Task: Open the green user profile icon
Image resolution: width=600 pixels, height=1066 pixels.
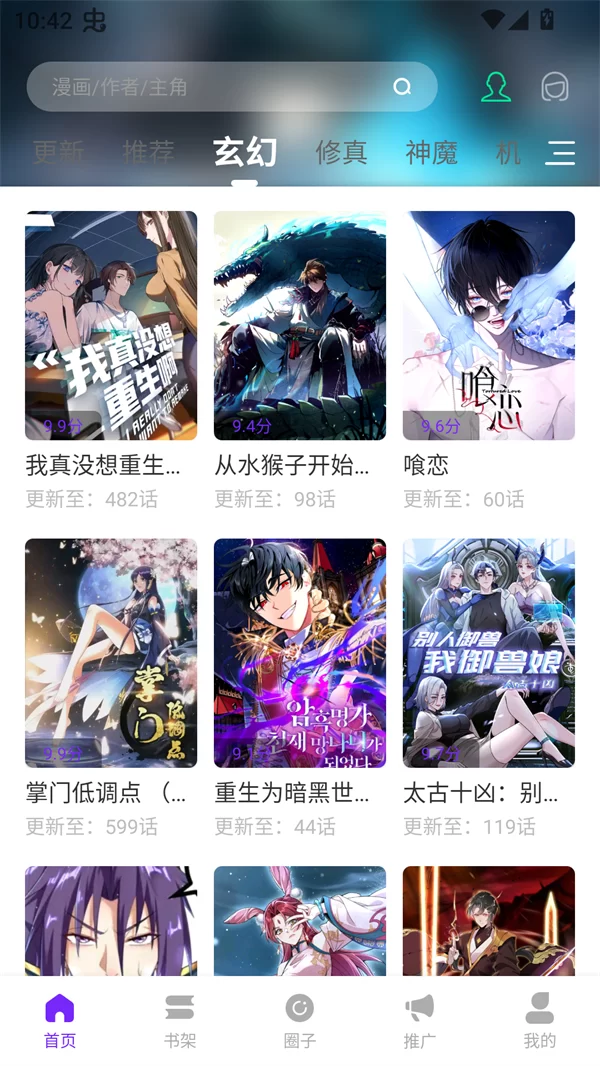Action: (x=495, y=87)
